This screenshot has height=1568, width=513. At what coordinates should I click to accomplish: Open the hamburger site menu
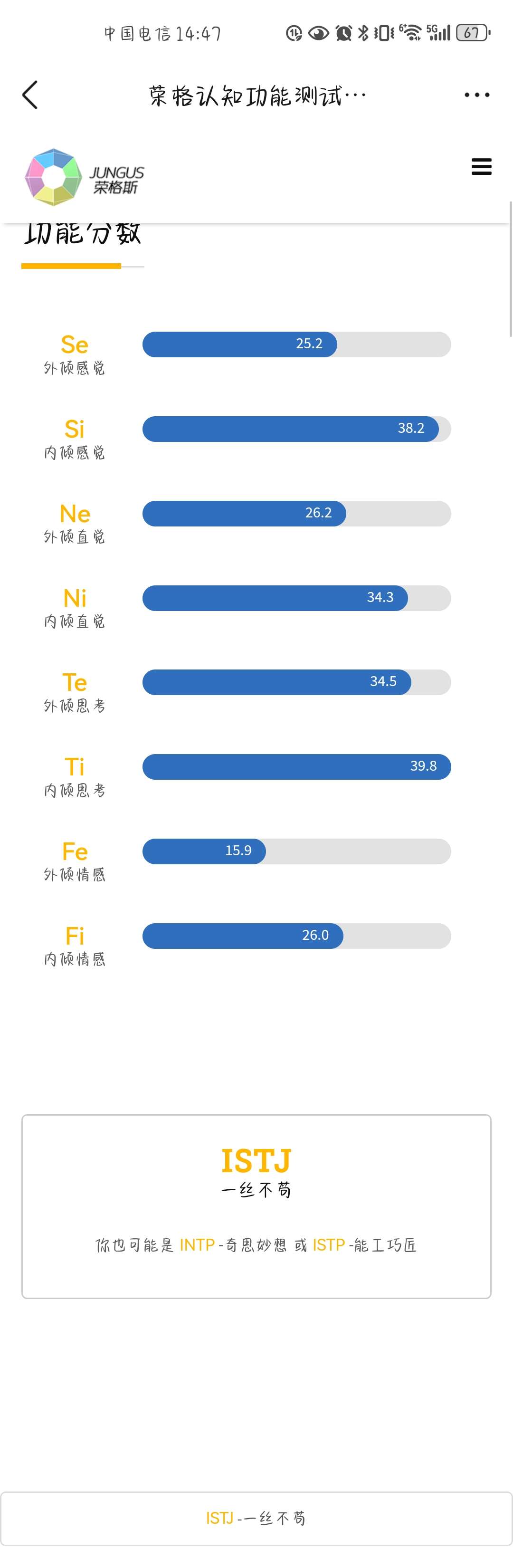481,167
